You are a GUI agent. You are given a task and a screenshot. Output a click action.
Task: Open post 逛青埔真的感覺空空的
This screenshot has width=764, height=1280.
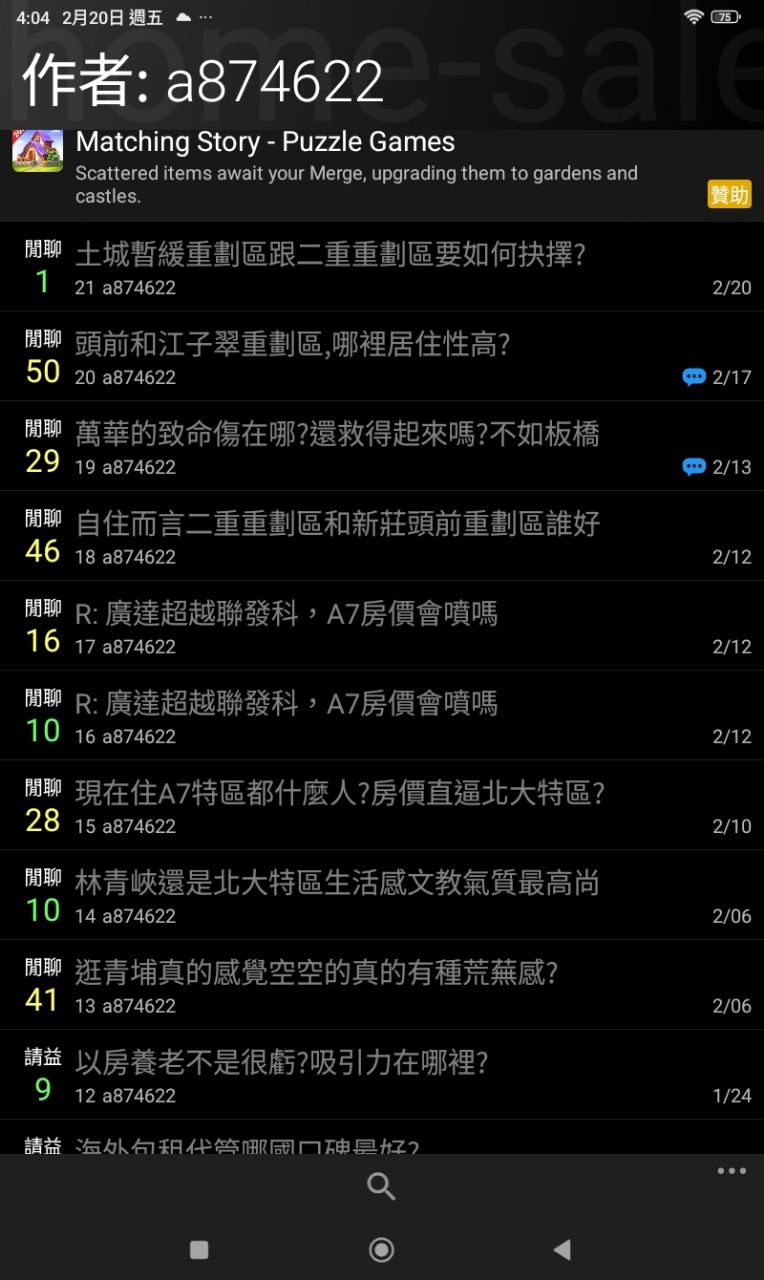click(x=316, y=973)
